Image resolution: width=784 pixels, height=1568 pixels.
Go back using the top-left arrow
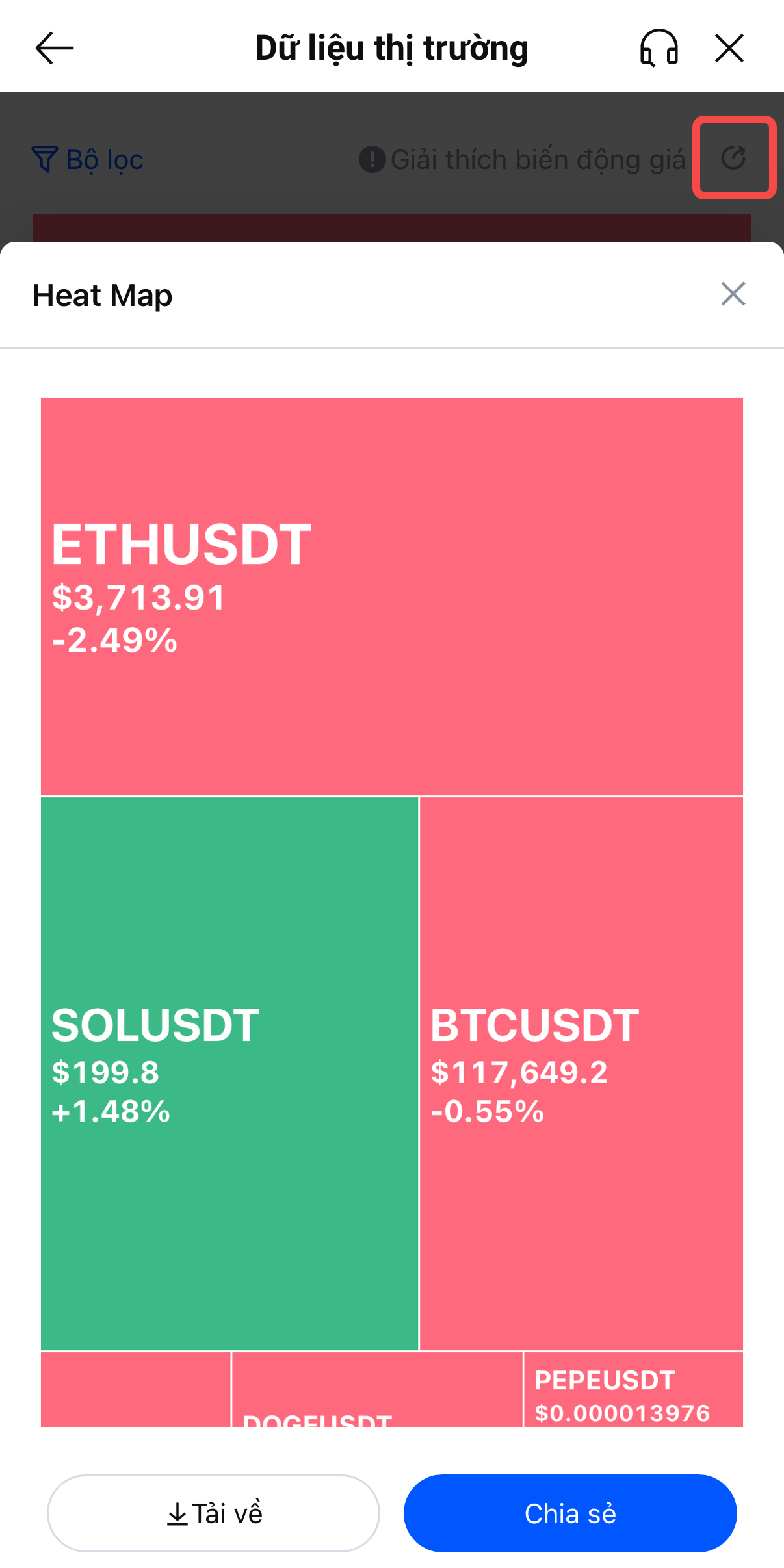tap(54, 48)
